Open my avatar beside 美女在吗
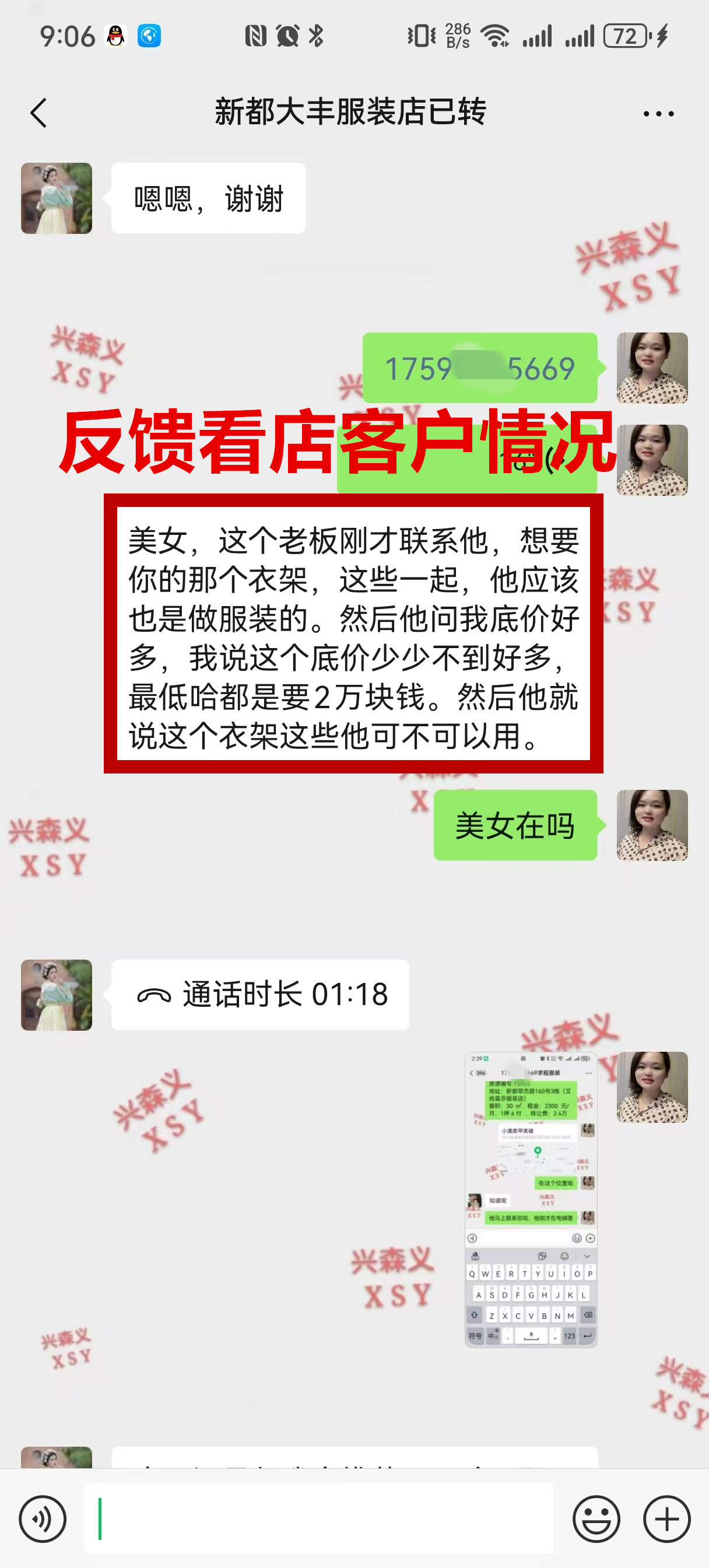 [x=652, y=825]
